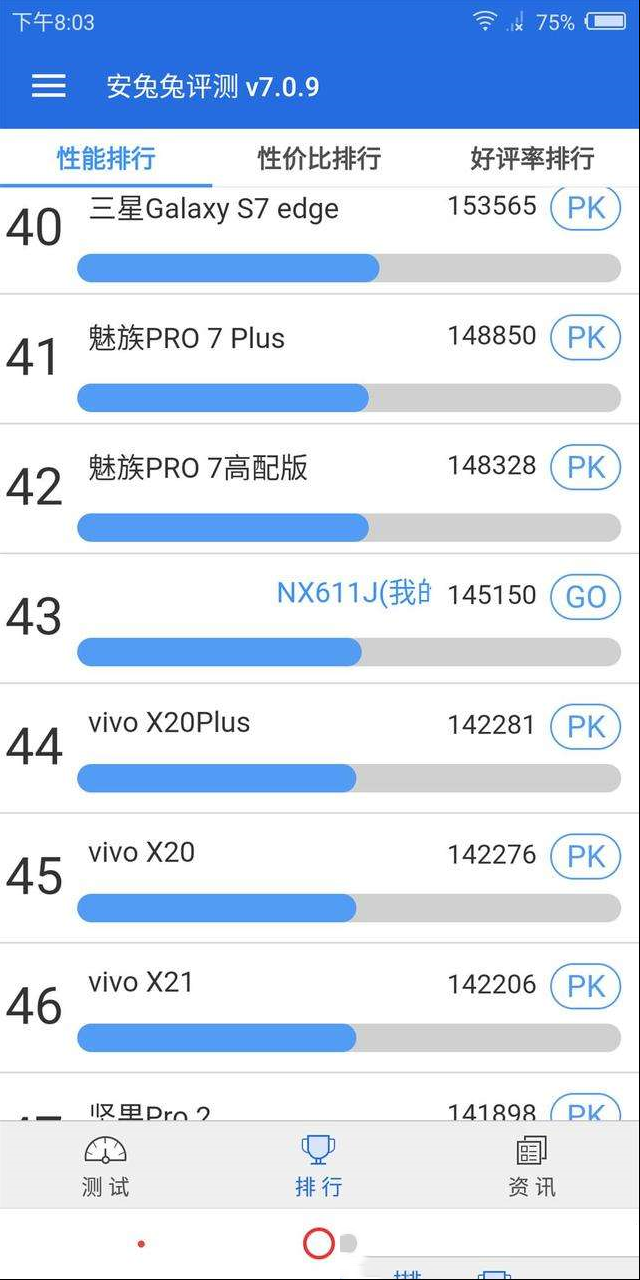640x1280 pixels.
Task: Compare with 魅族PRO 7 Plus via PK
Action: pyautogui.click(x=586, y=337)
